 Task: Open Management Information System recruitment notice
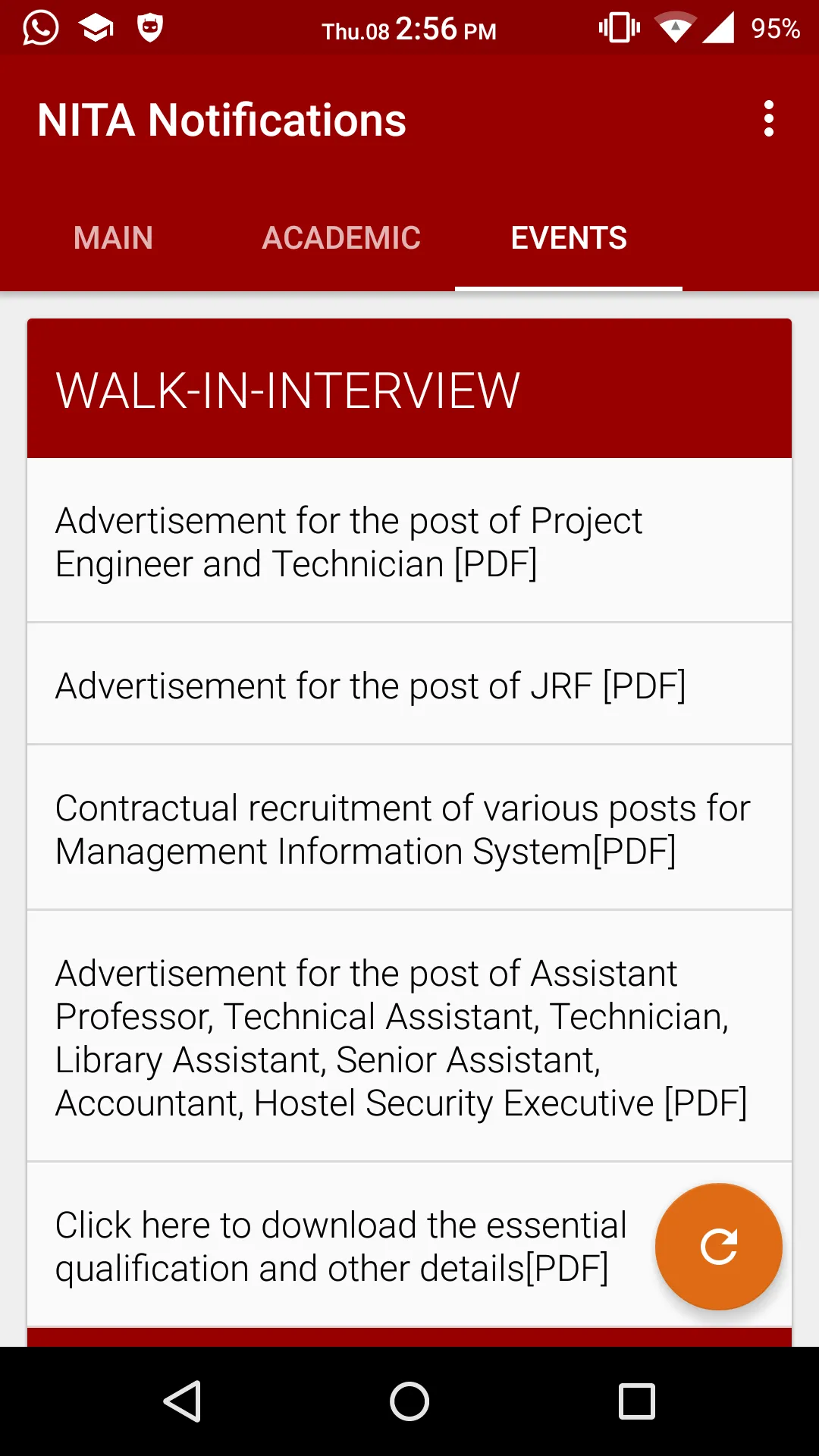click(409, 828)
